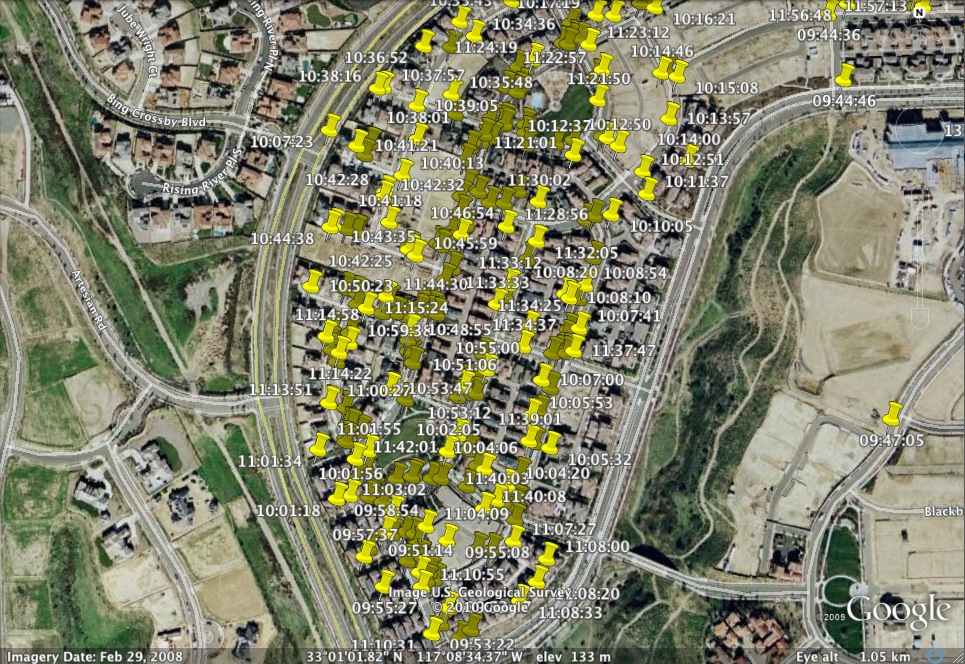Tap the zoom slider on the map
The width and height of the screenshot is (965, 664).
[918, 315]
